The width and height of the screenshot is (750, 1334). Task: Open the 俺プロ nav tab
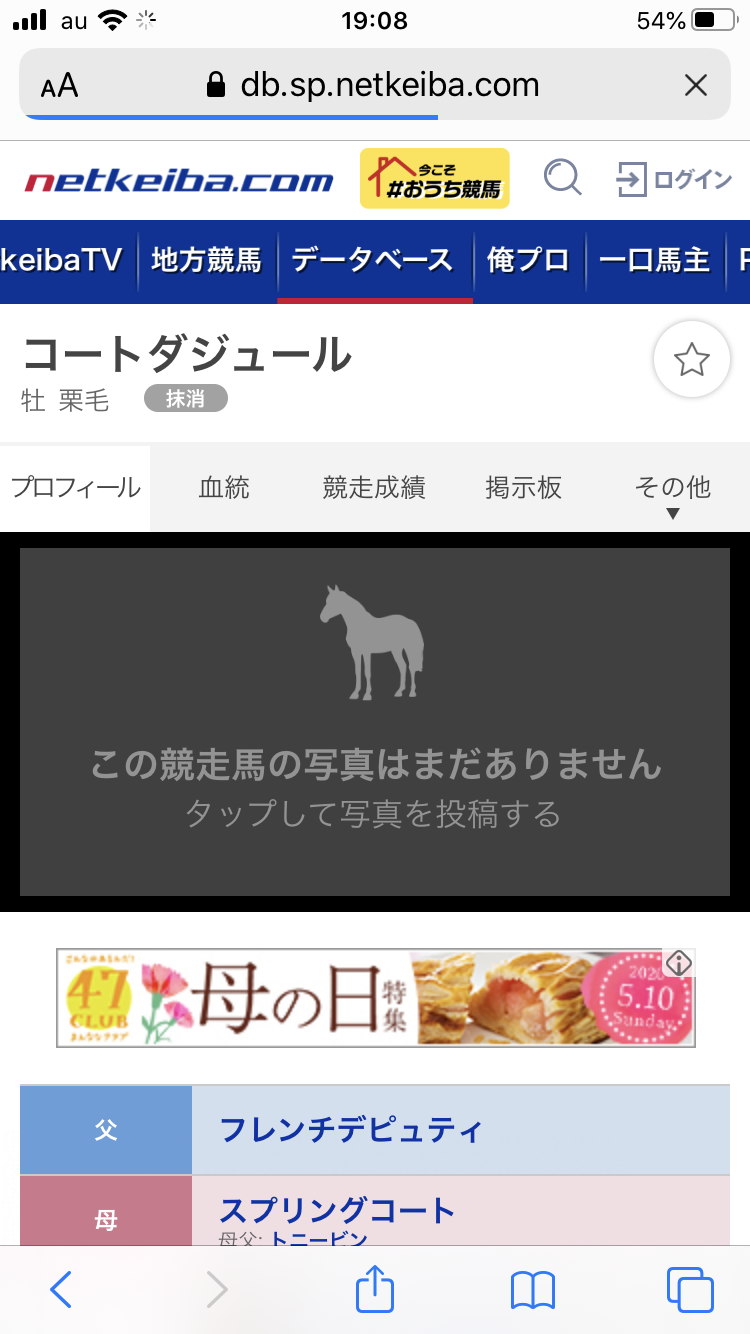click(528, 261)
